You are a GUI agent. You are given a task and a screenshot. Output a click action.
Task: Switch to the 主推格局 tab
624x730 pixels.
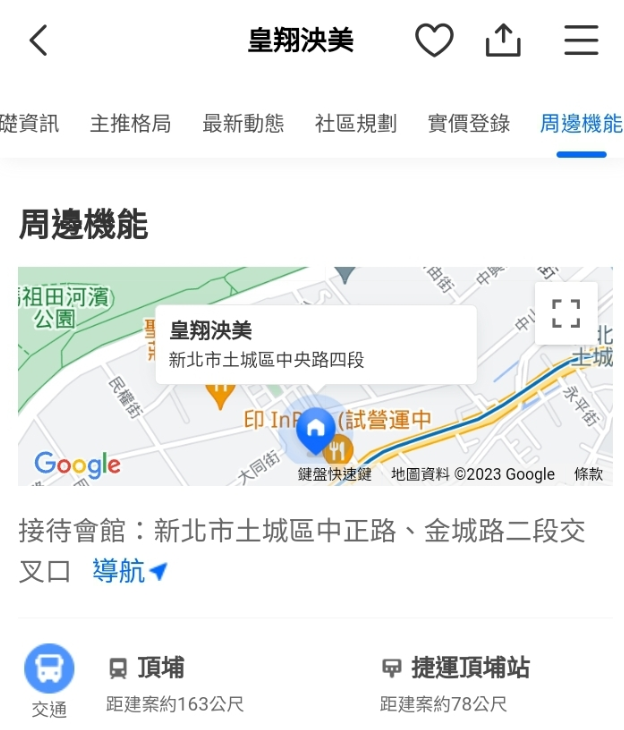click(x=130, y=123)
